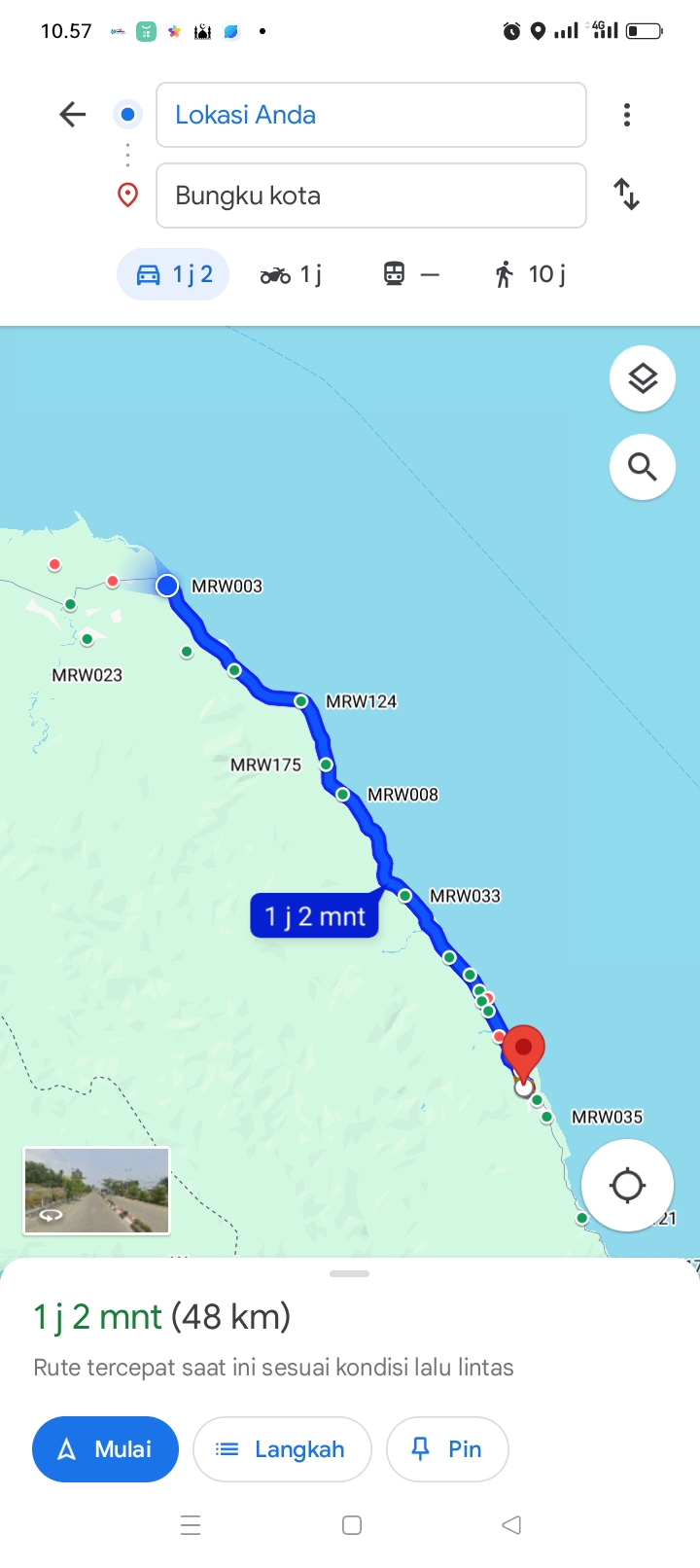The image size is (700, 1568).
Task: Pin this route with the Pin button
Action: point(447,1449)
